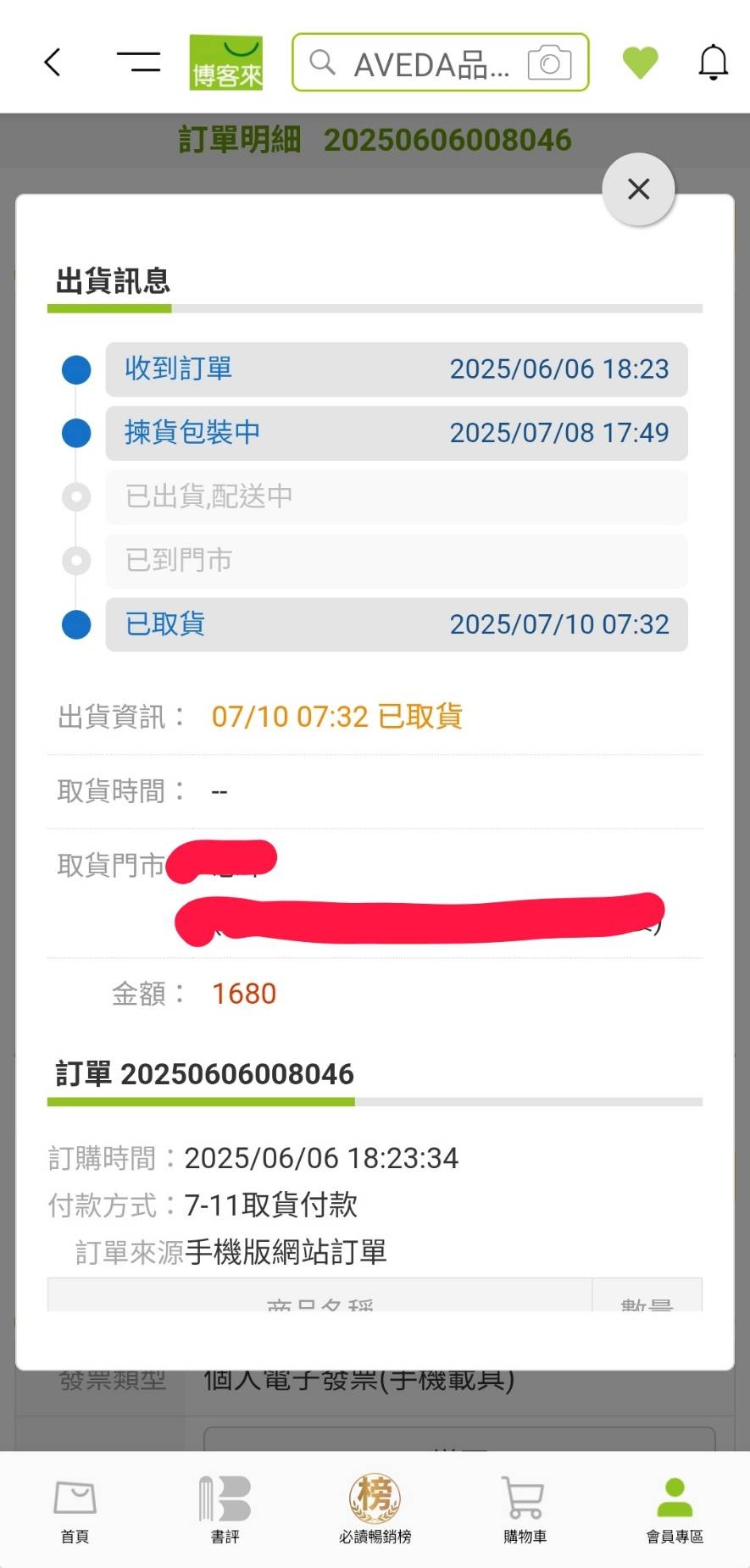Open the notifications bell
750x1568 pixels.
tap(714, 63)
